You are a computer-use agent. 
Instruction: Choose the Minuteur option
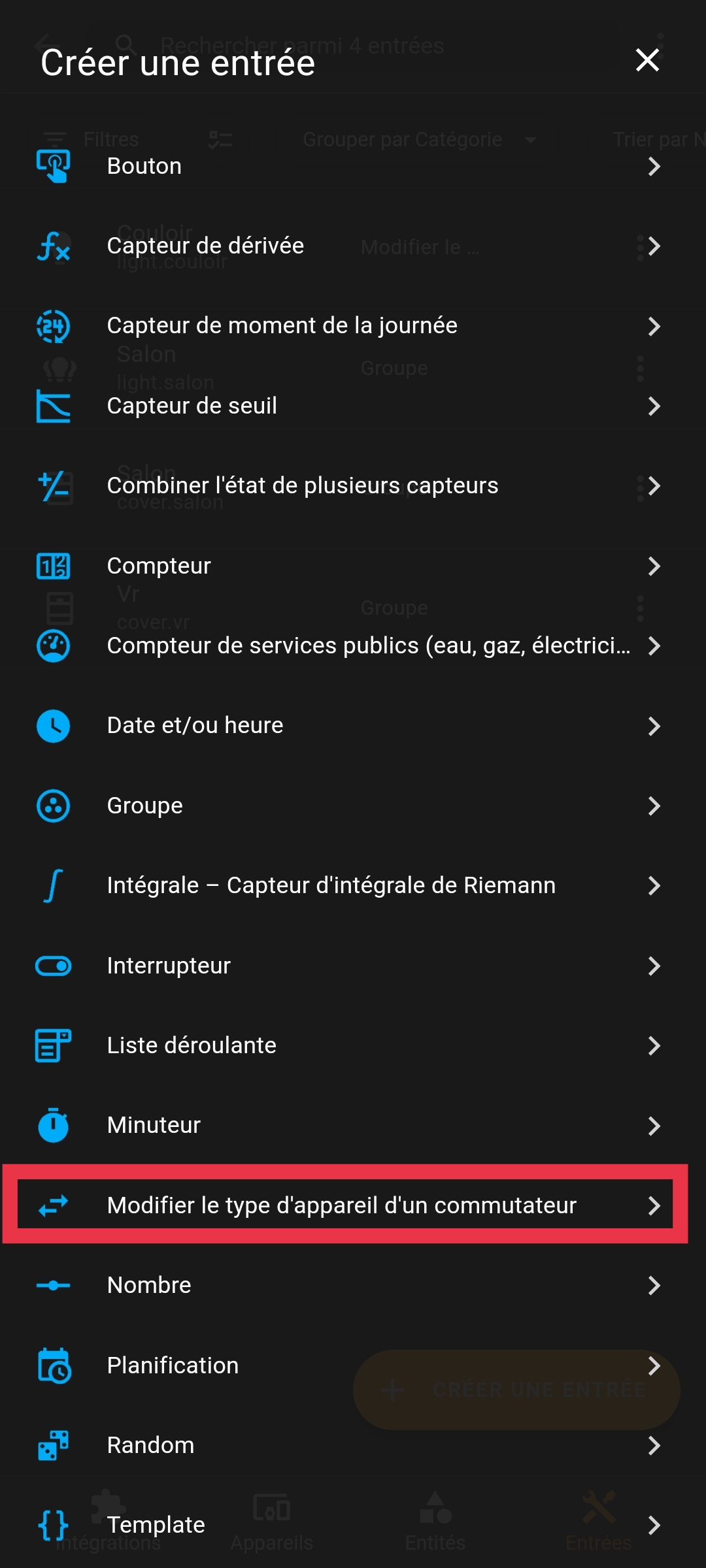pyautogui.click(x=353, y=1125)
